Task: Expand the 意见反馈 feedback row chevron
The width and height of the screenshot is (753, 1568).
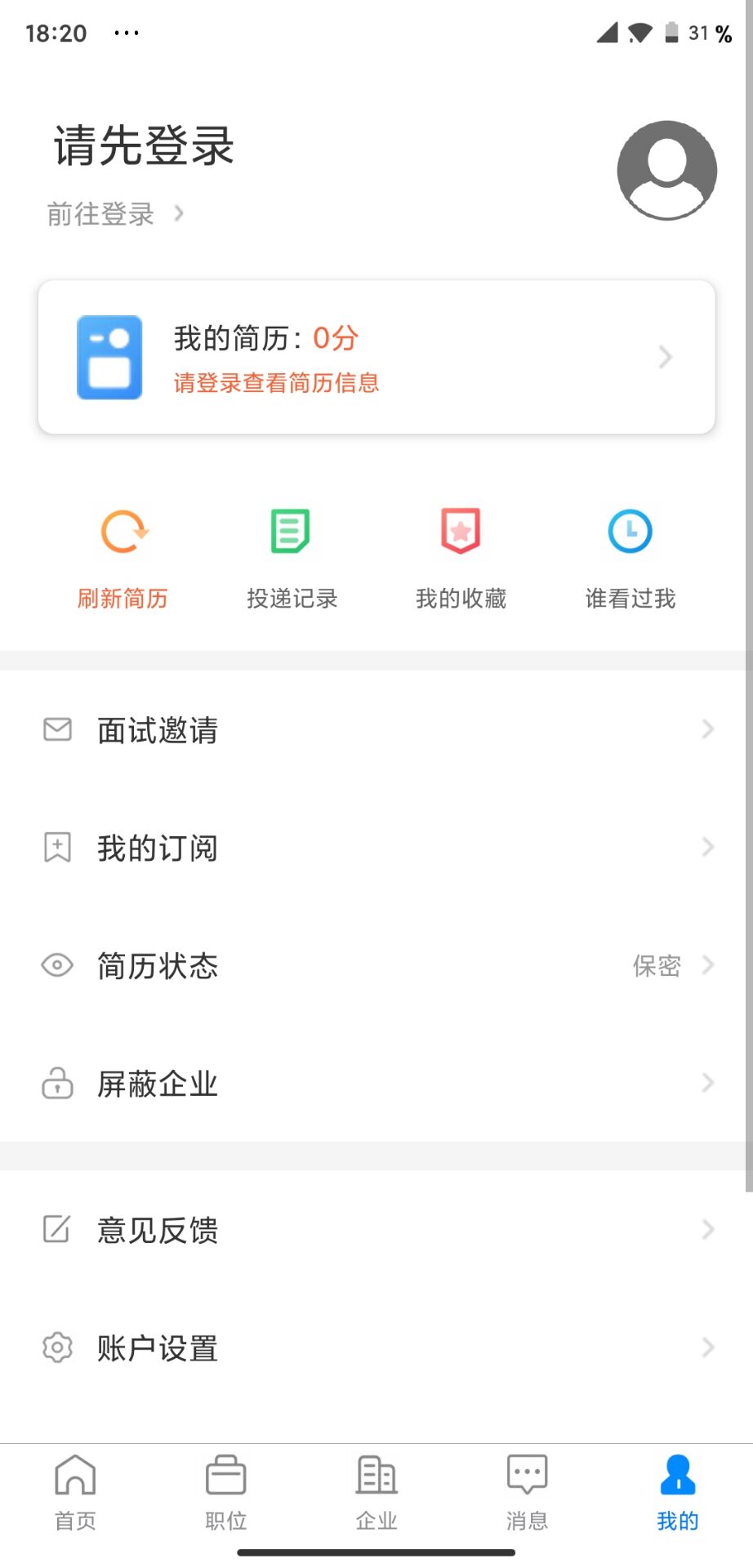Action: pyautogui.click(x=707, y=1228)
